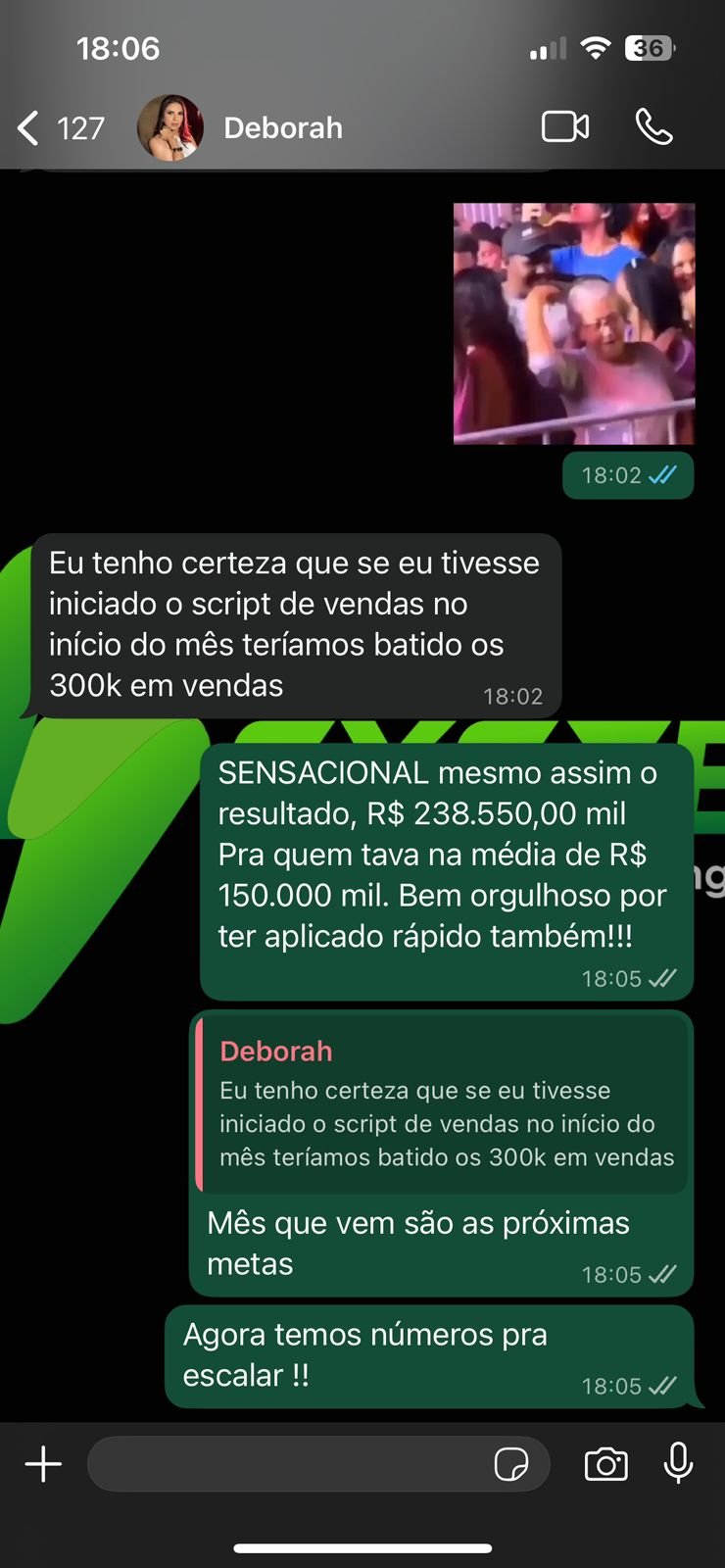Open the sticker picker in message bar

coord(513,1464)
